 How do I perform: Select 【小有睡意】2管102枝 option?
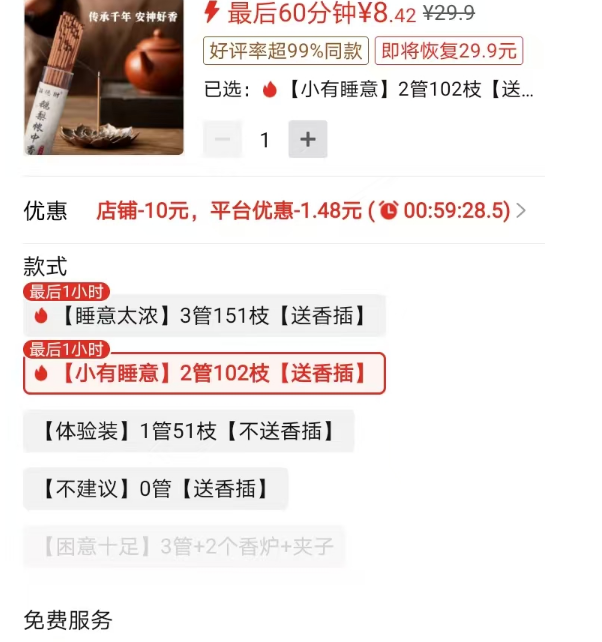(204, 374)
